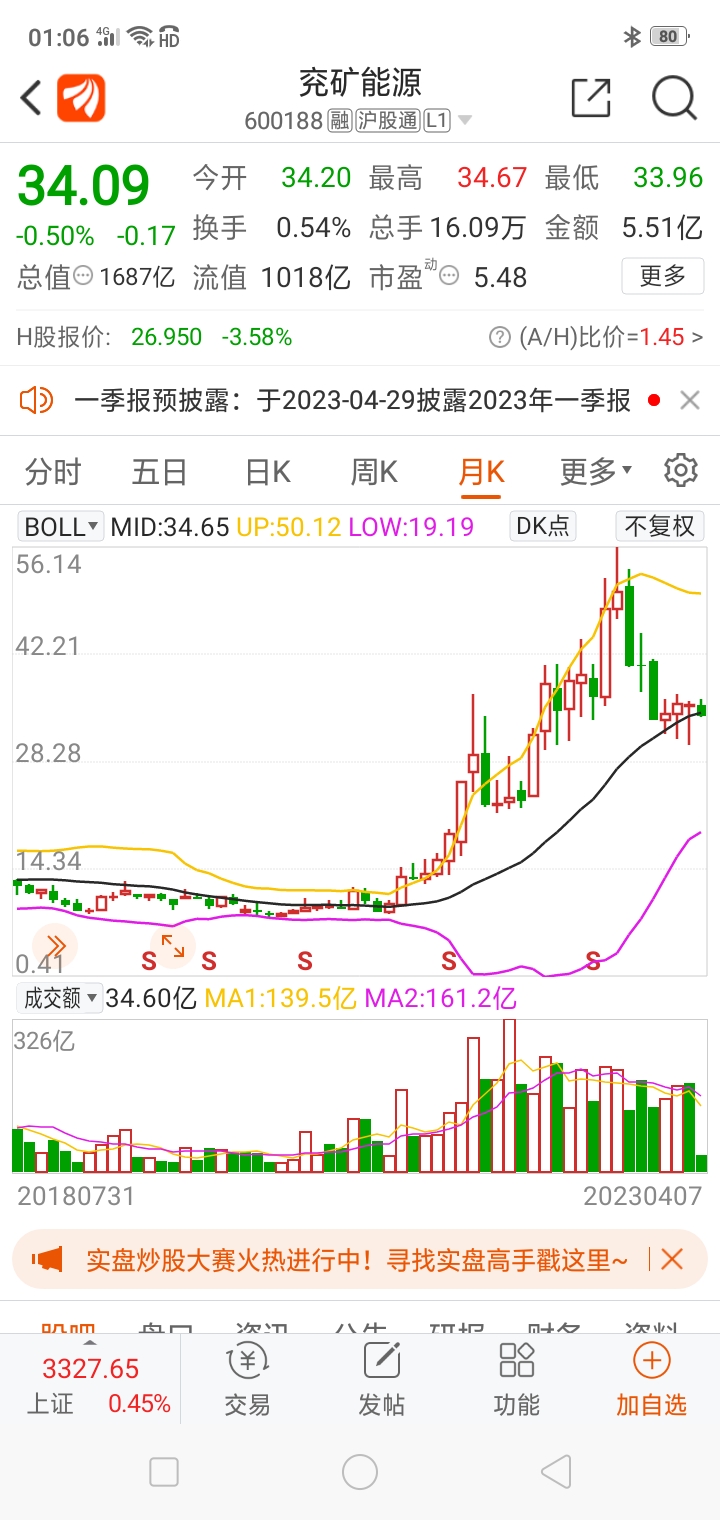This screenshot has width=720, height=1520.
Task: Add stock via 加自选
Action: click(x=651, y=1380)
